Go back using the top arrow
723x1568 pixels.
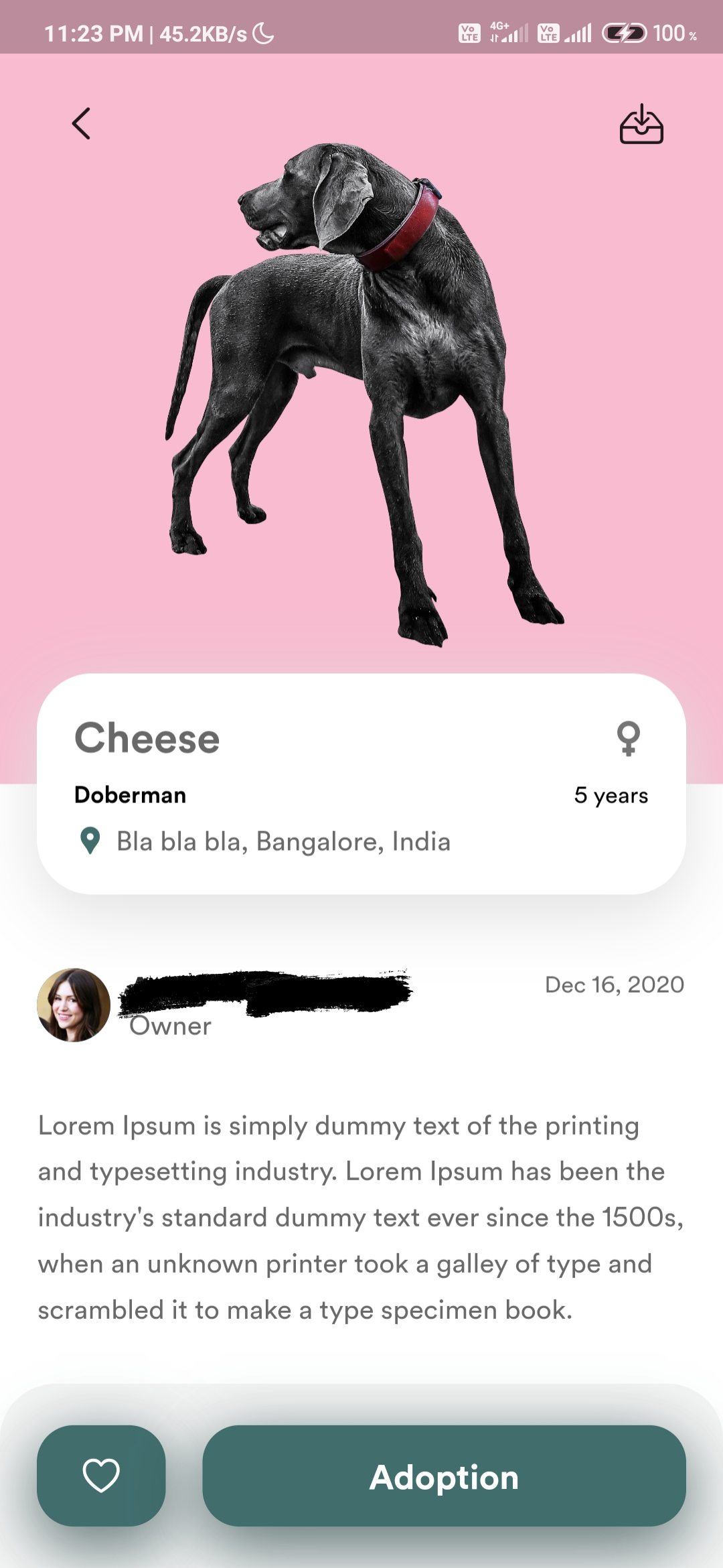[81, 124]
